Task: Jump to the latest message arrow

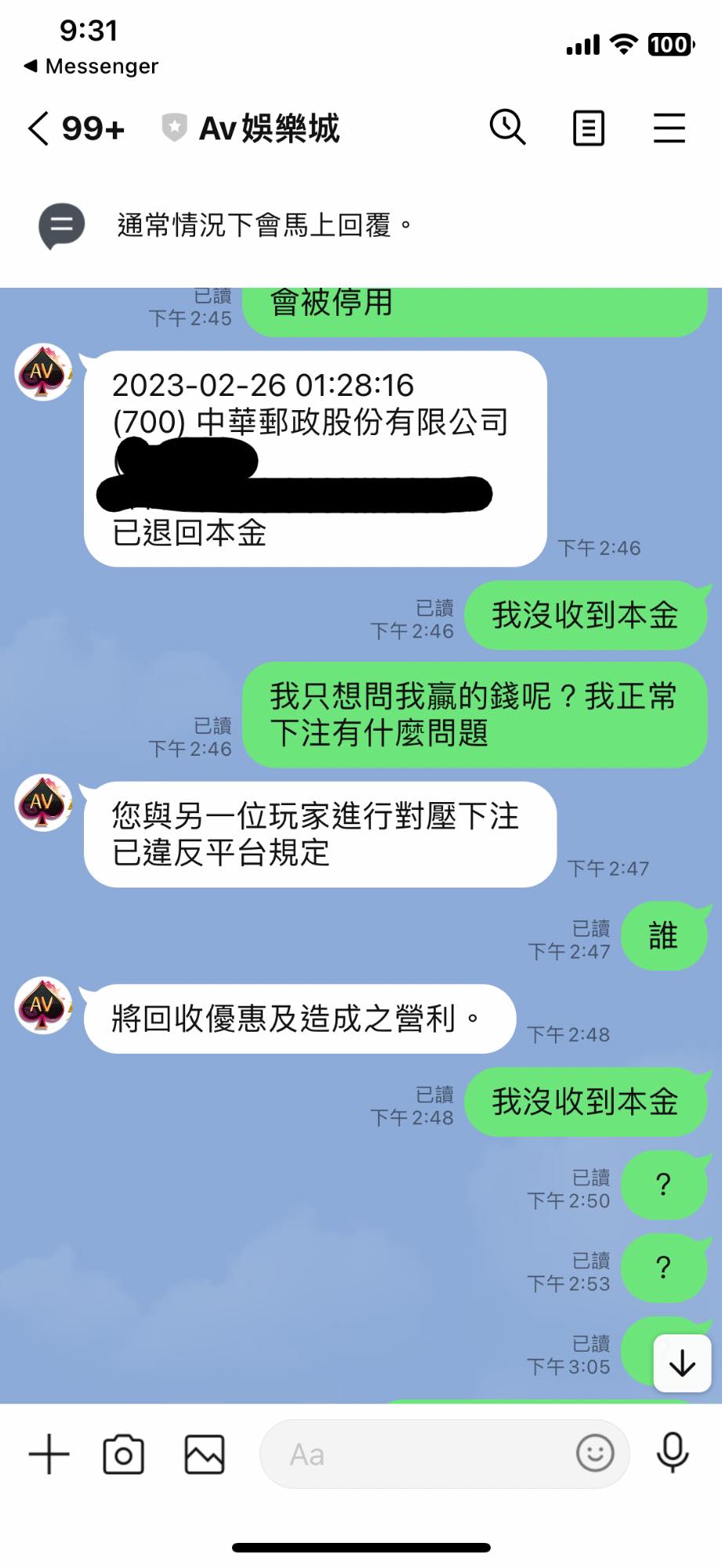Action: point(682,1363)
